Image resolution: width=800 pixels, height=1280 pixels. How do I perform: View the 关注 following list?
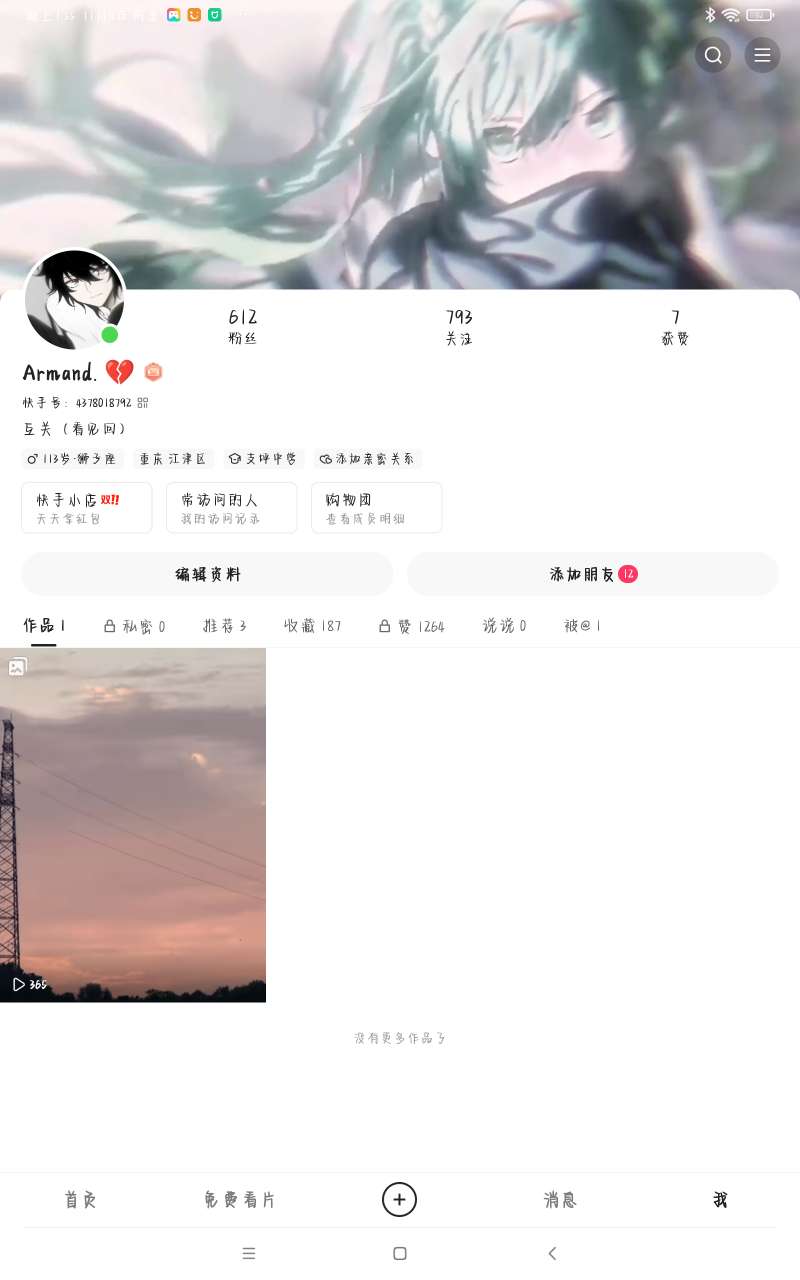click(x=459, y=327)
